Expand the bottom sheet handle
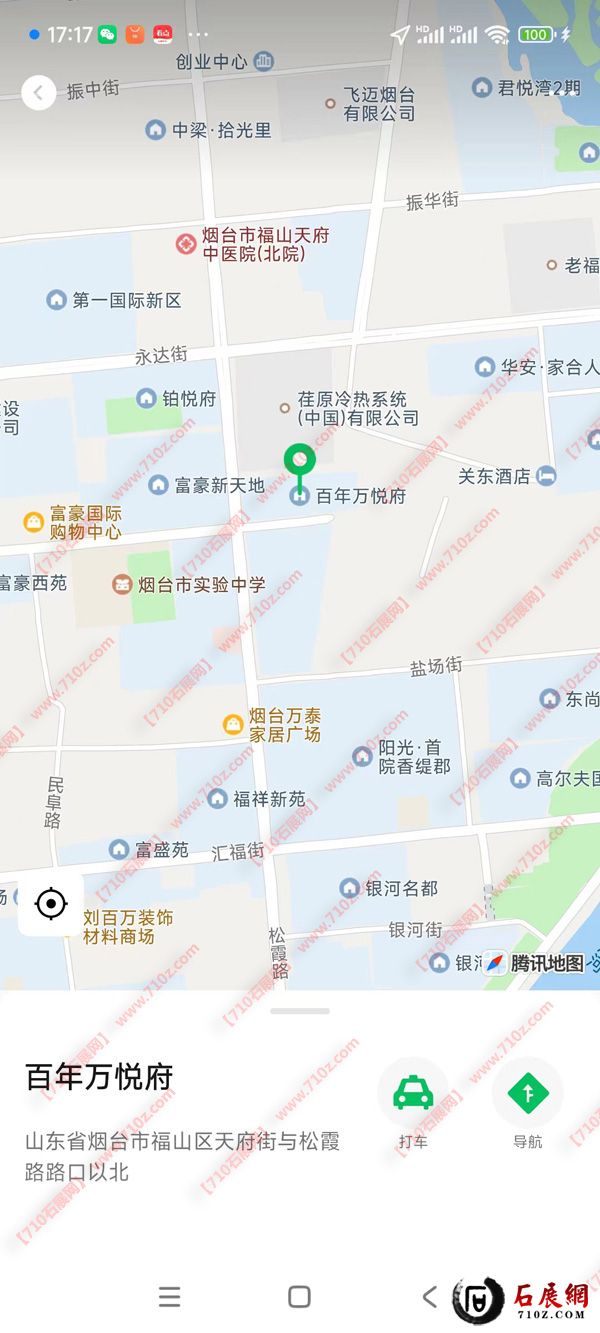The height and width of the screenshot is (1333, 600). [299, 1011]
